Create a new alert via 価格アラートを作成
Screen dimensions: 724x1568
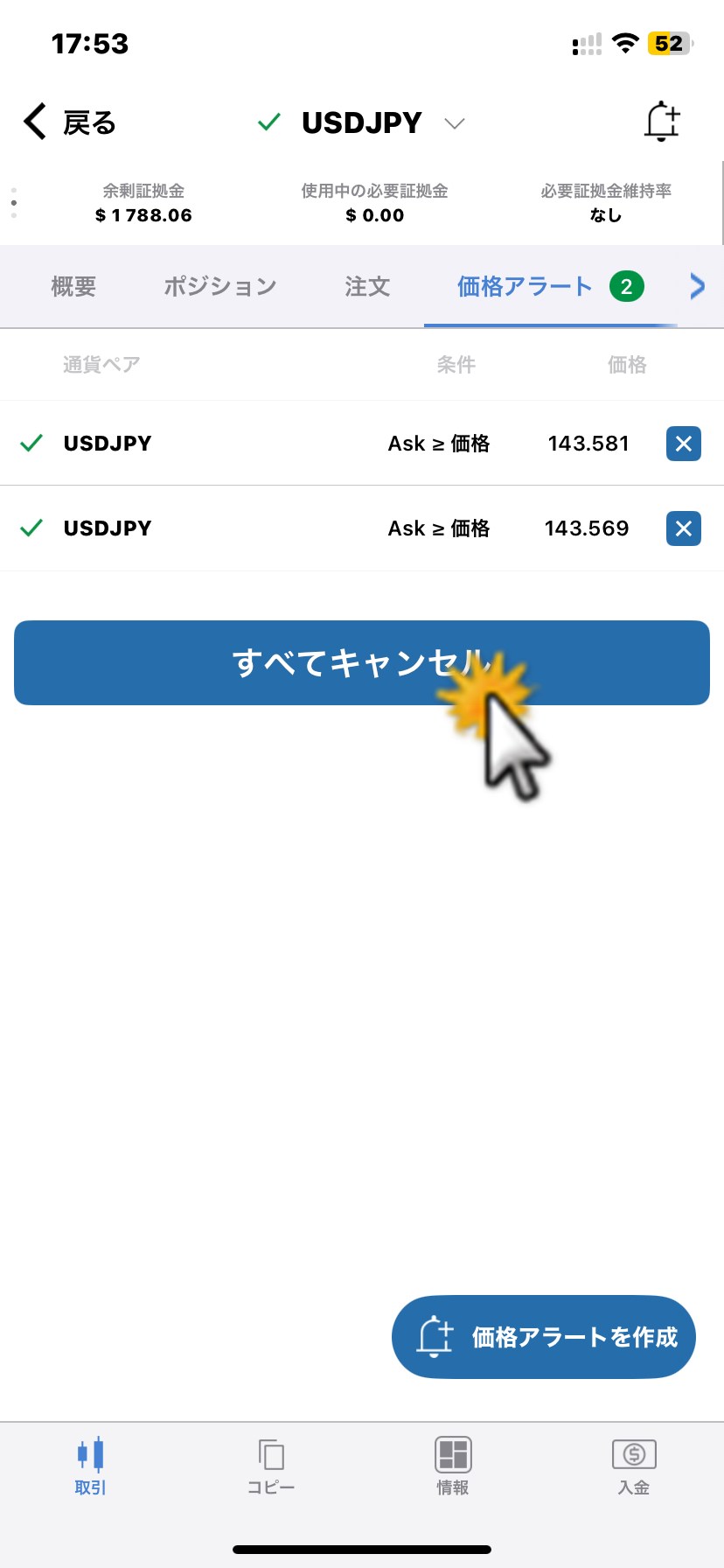544,1337
